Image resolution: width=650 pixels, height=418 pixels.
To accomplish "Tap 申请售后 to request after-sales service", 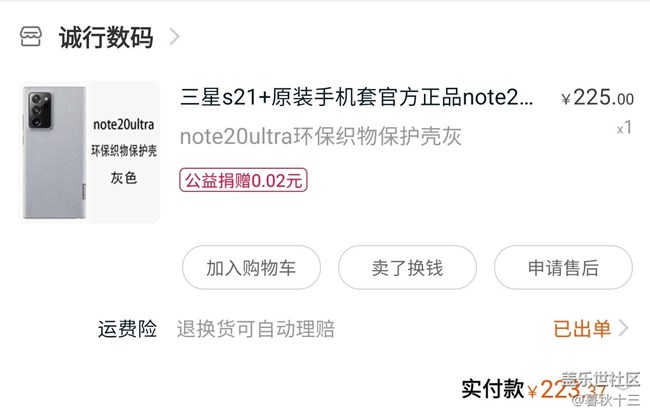I will coord(563,267).
